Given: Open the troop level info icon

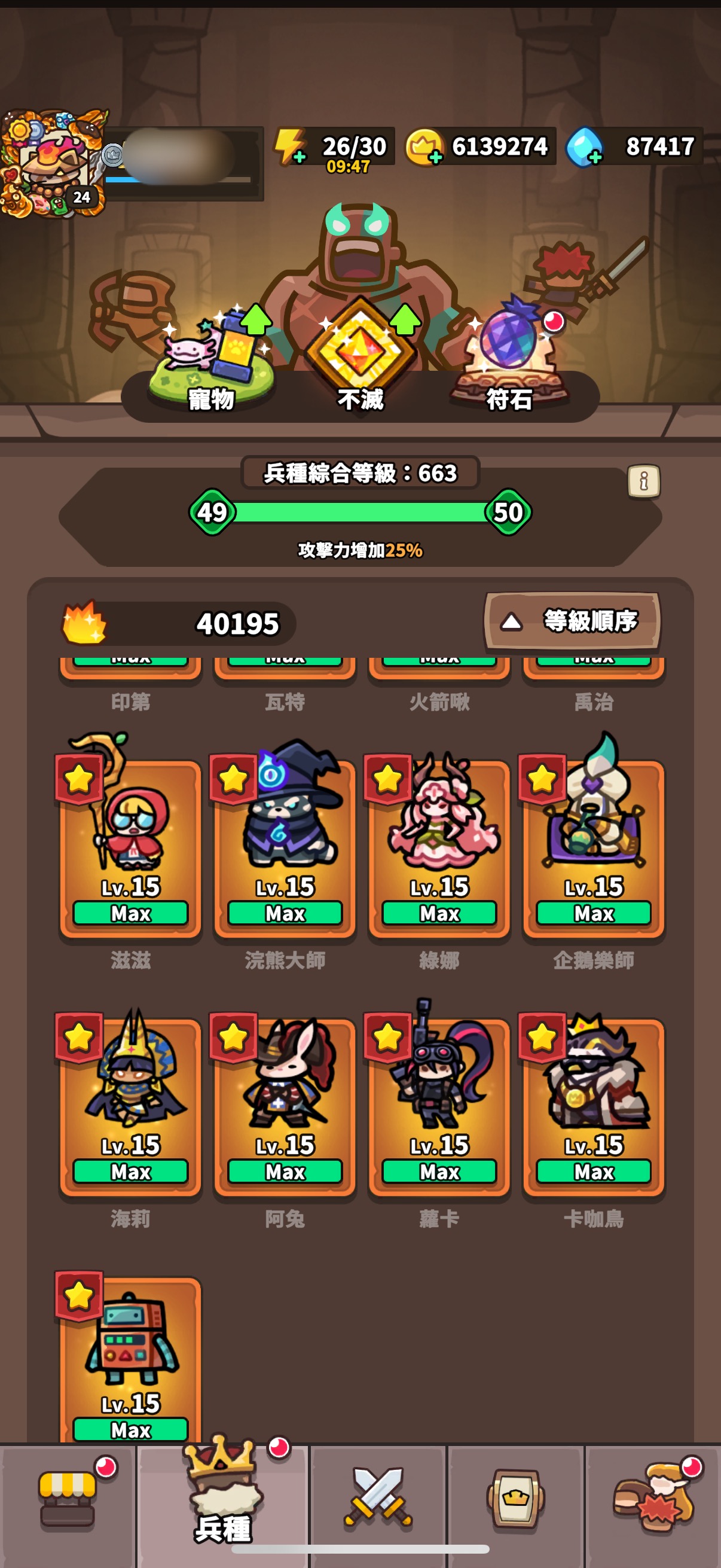Looking at the screenshot, I should (643, 481).
